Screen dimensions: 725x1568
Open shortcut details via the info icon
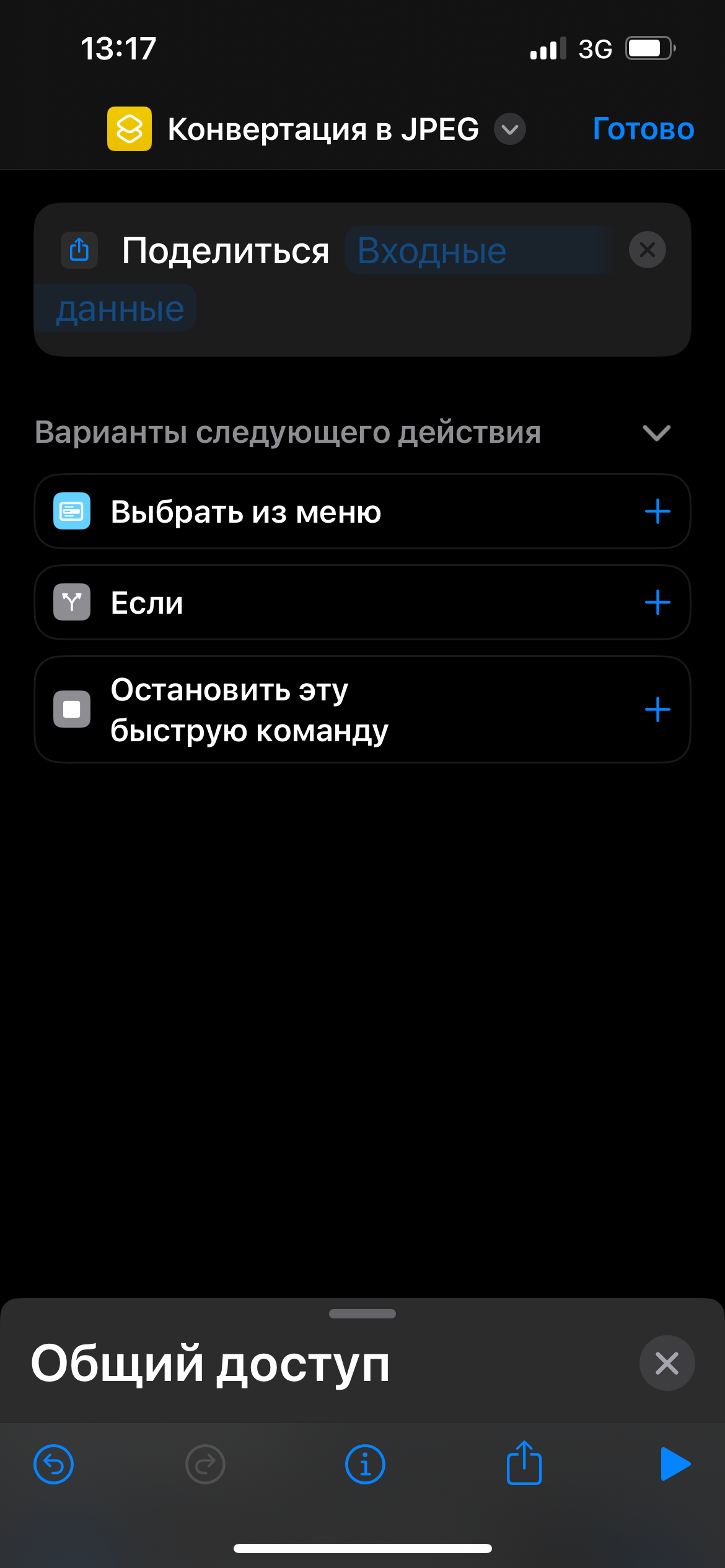(x=364, y=1463)
